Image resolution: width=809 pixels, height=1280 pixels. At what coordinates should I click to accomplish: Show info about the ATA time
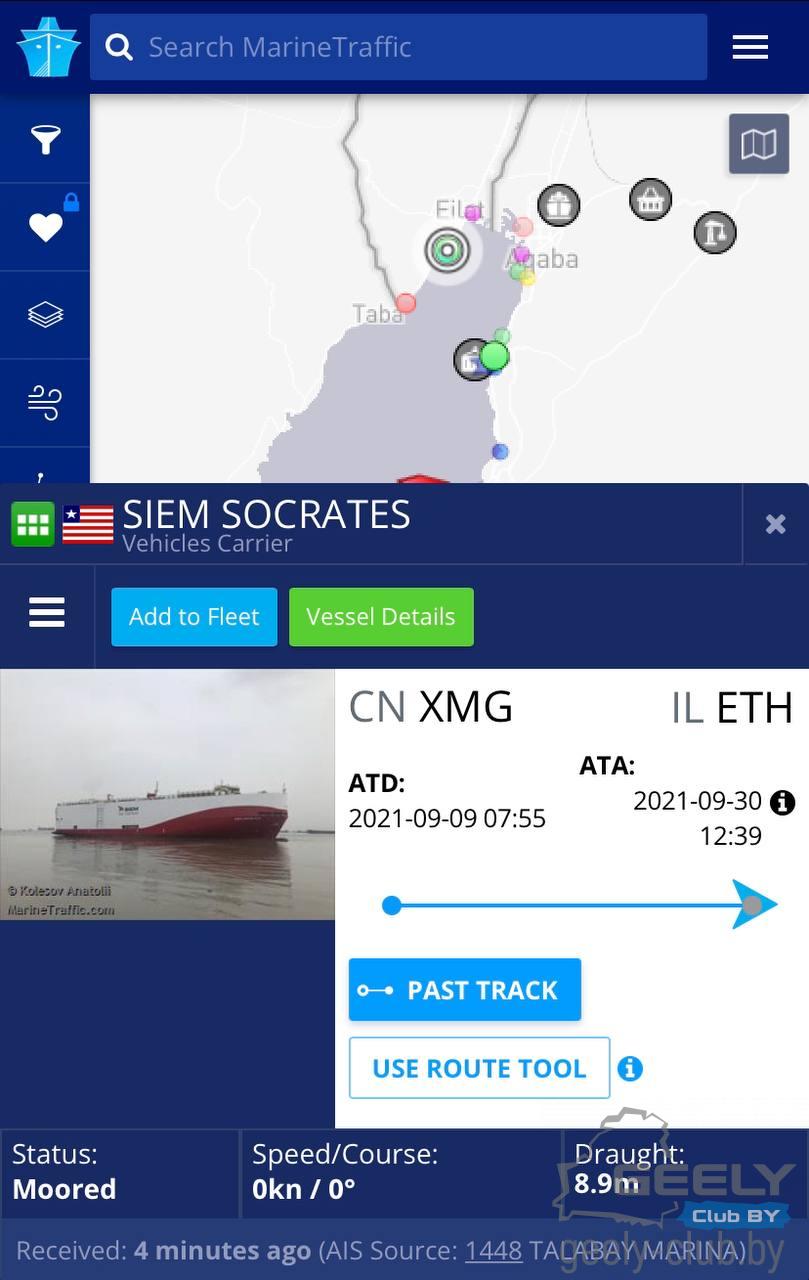[x=783, y=802]
